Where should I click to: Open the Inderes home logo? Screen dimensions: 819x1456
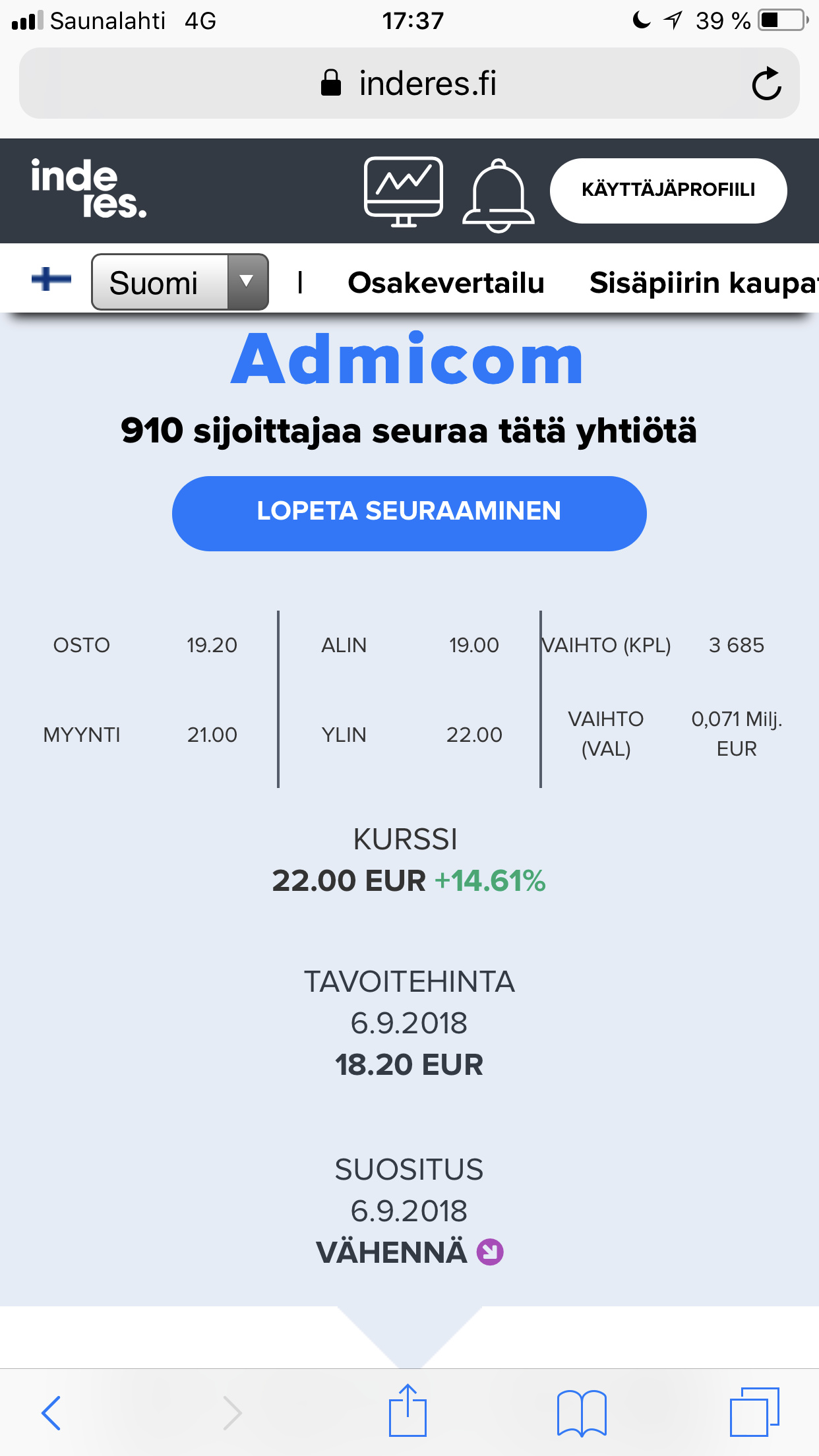(88, 190)
